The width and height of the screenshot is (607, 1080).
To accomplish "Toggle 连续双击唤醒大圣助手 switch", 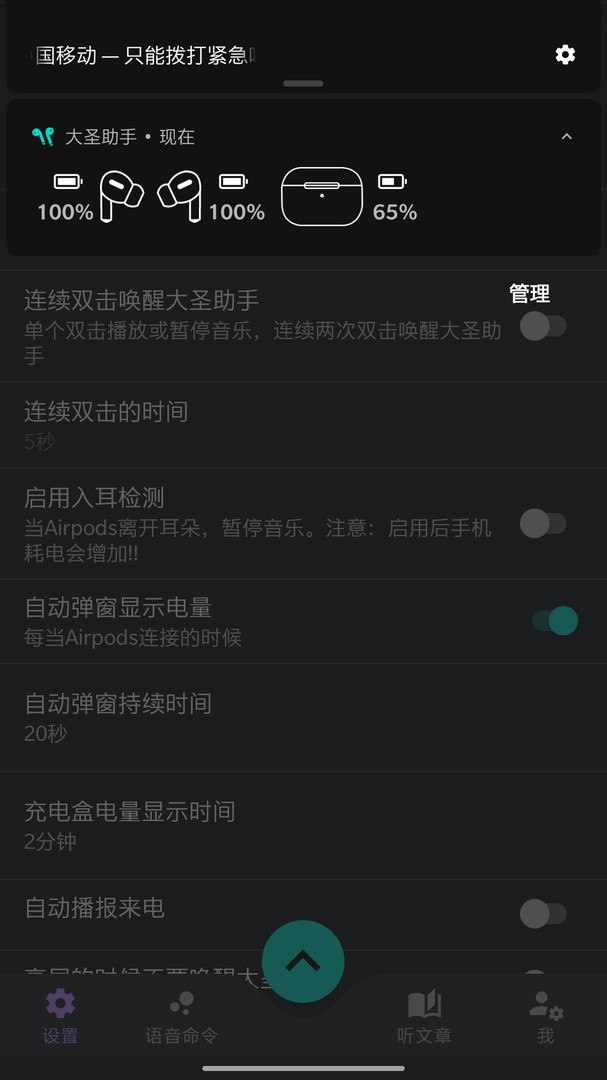I will (x=543, y=326).
